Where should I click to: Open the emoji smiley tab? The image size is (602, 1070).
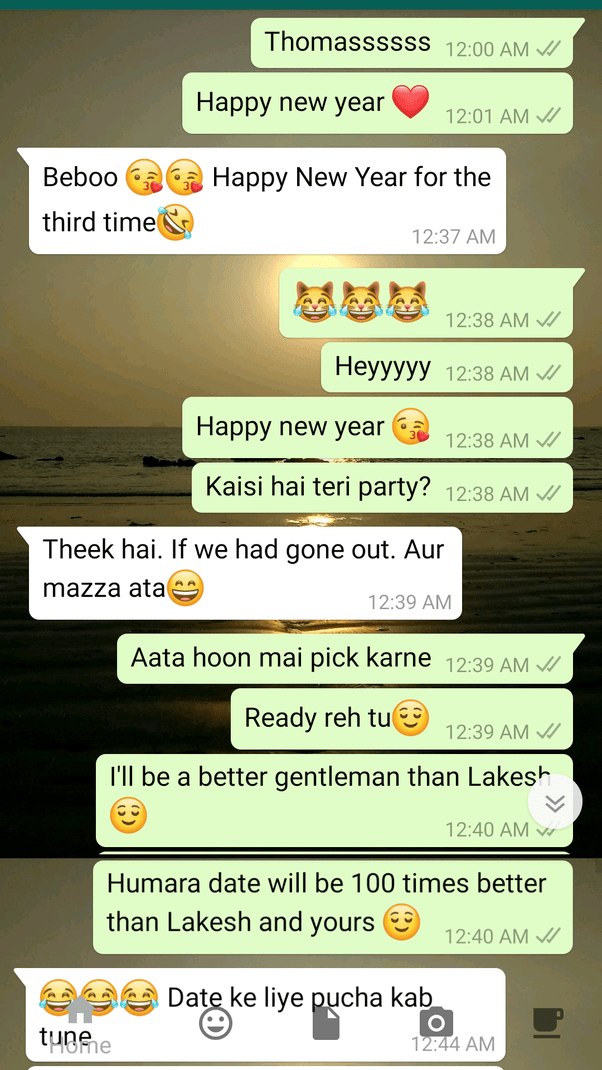coord(216,1023)
